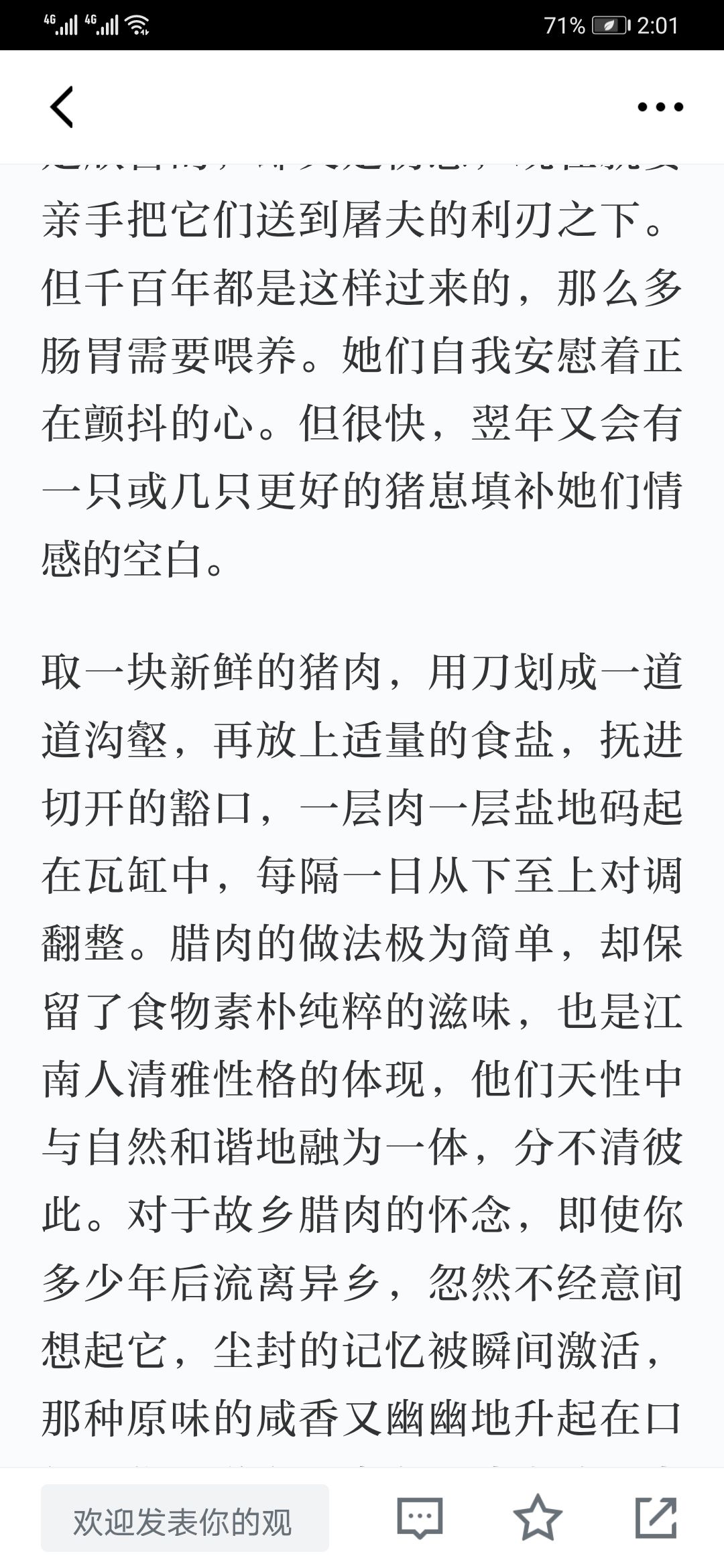Share the article via the share icon
724x1568 pixels.
point(656,1517)
